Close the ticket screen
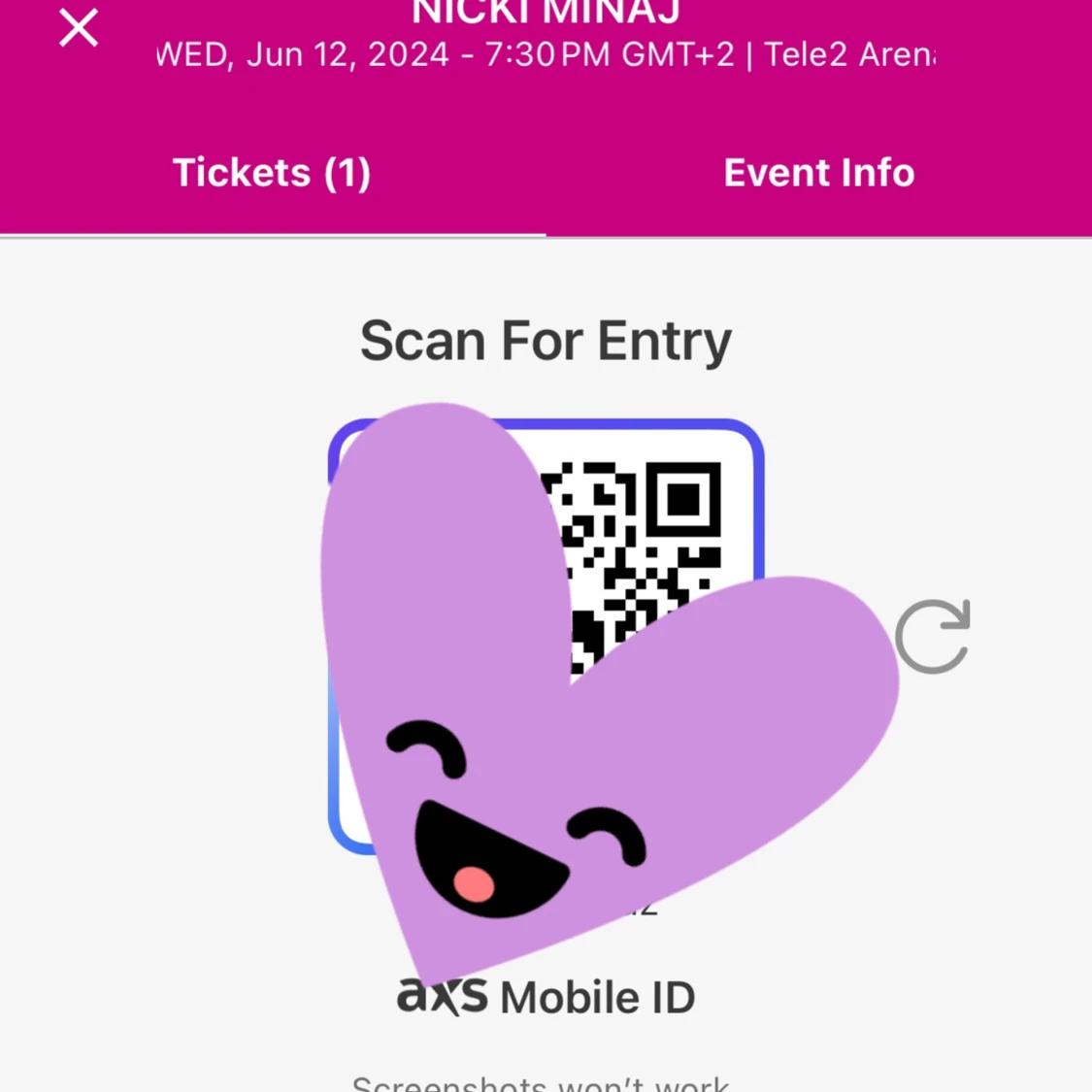The image size is (1092, 1092). [x=79, y=27]
